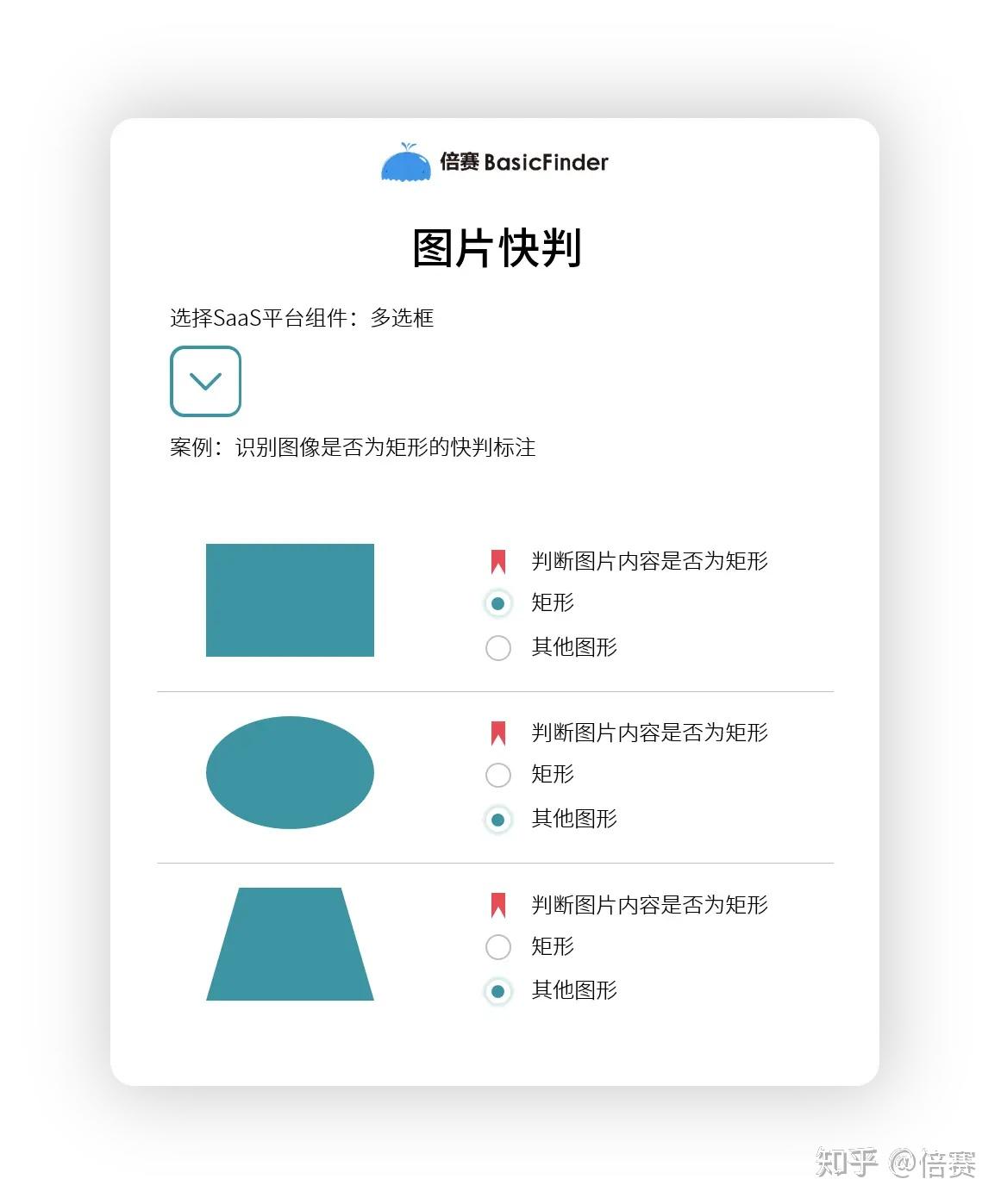Image resolution: width=1001 pixels, height=1204 pixels.
Task: Click the red bookmark icon beside the trapezoid question
Action: pos(498,905)
